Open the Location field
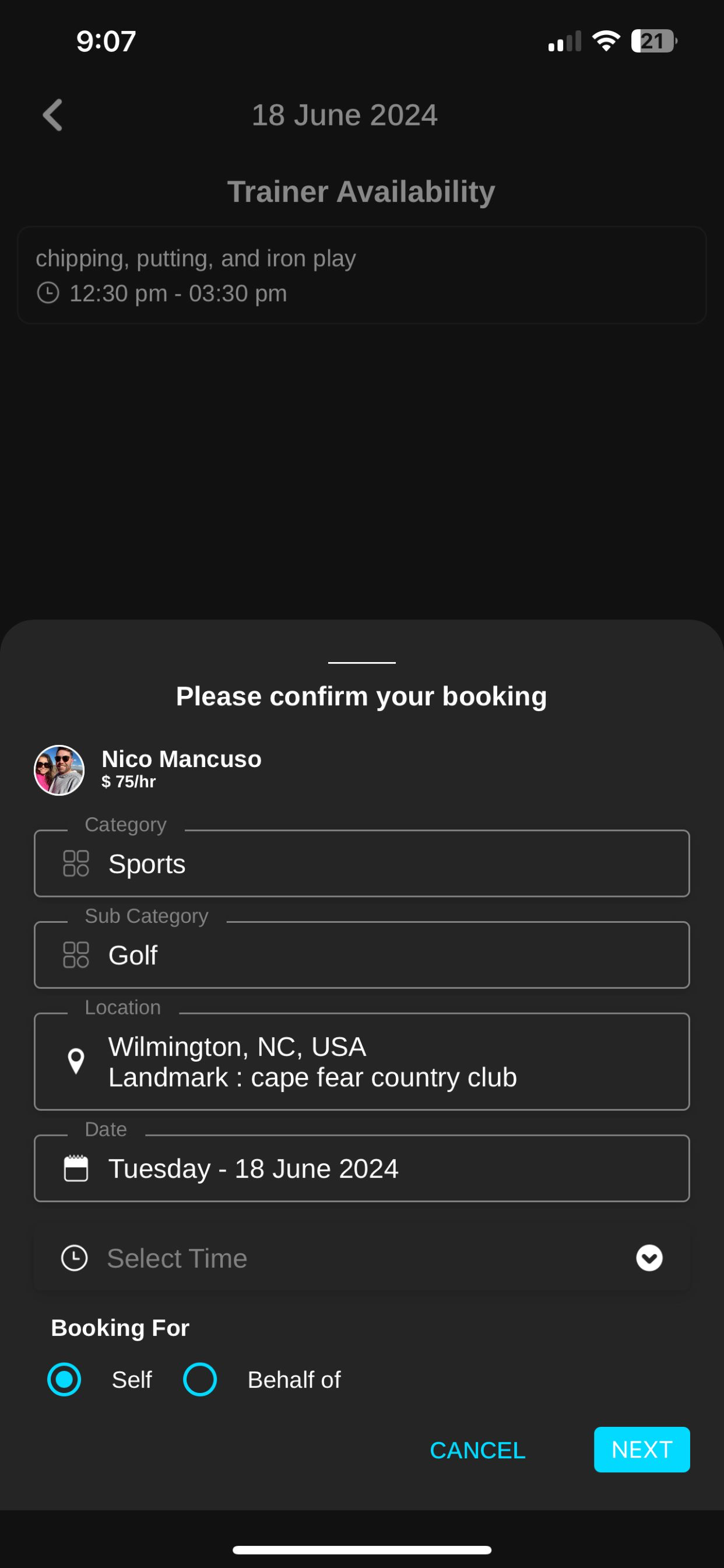The image size is (724, 1568). pyautogui.click(x=361, y=1061)
